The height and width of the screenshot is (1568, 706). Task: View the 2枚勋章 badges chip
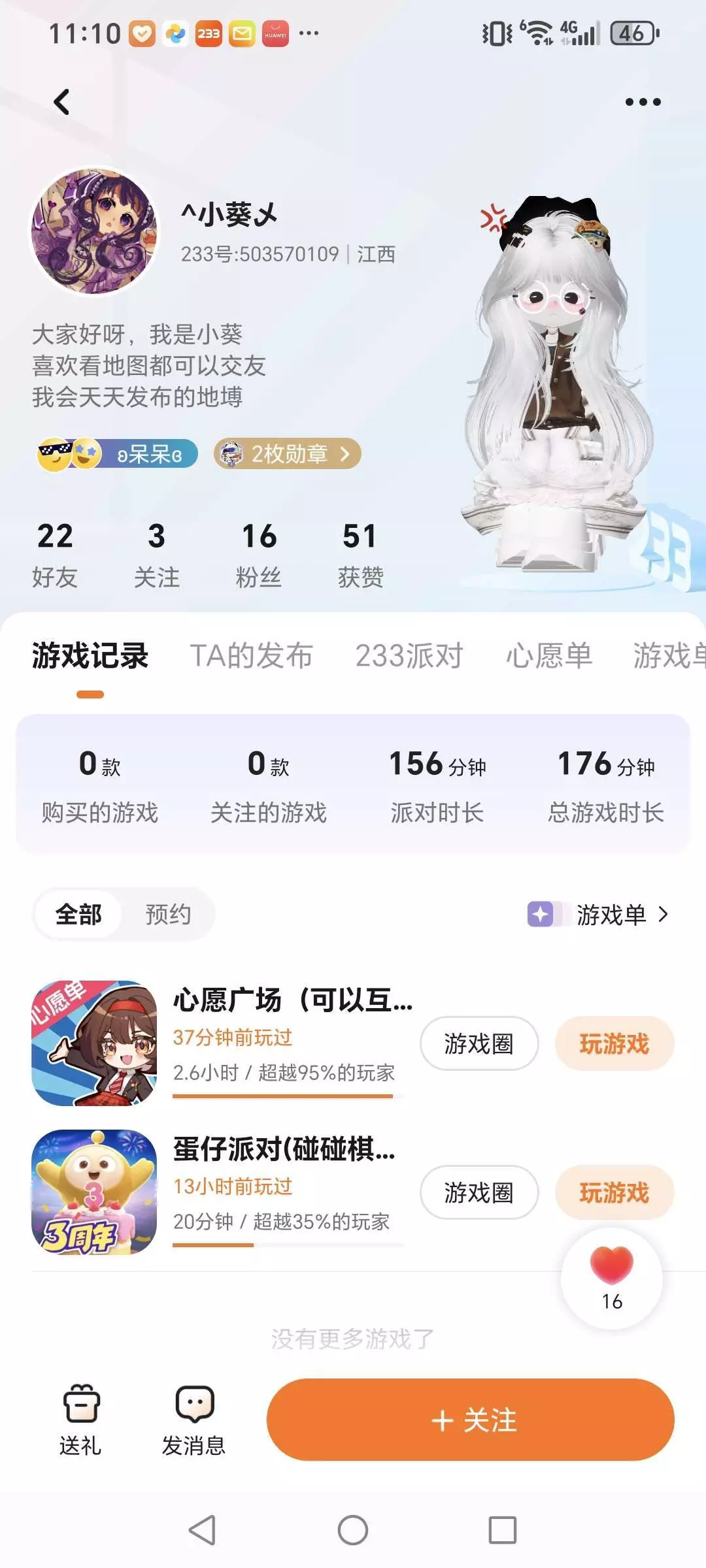(287, 453)
